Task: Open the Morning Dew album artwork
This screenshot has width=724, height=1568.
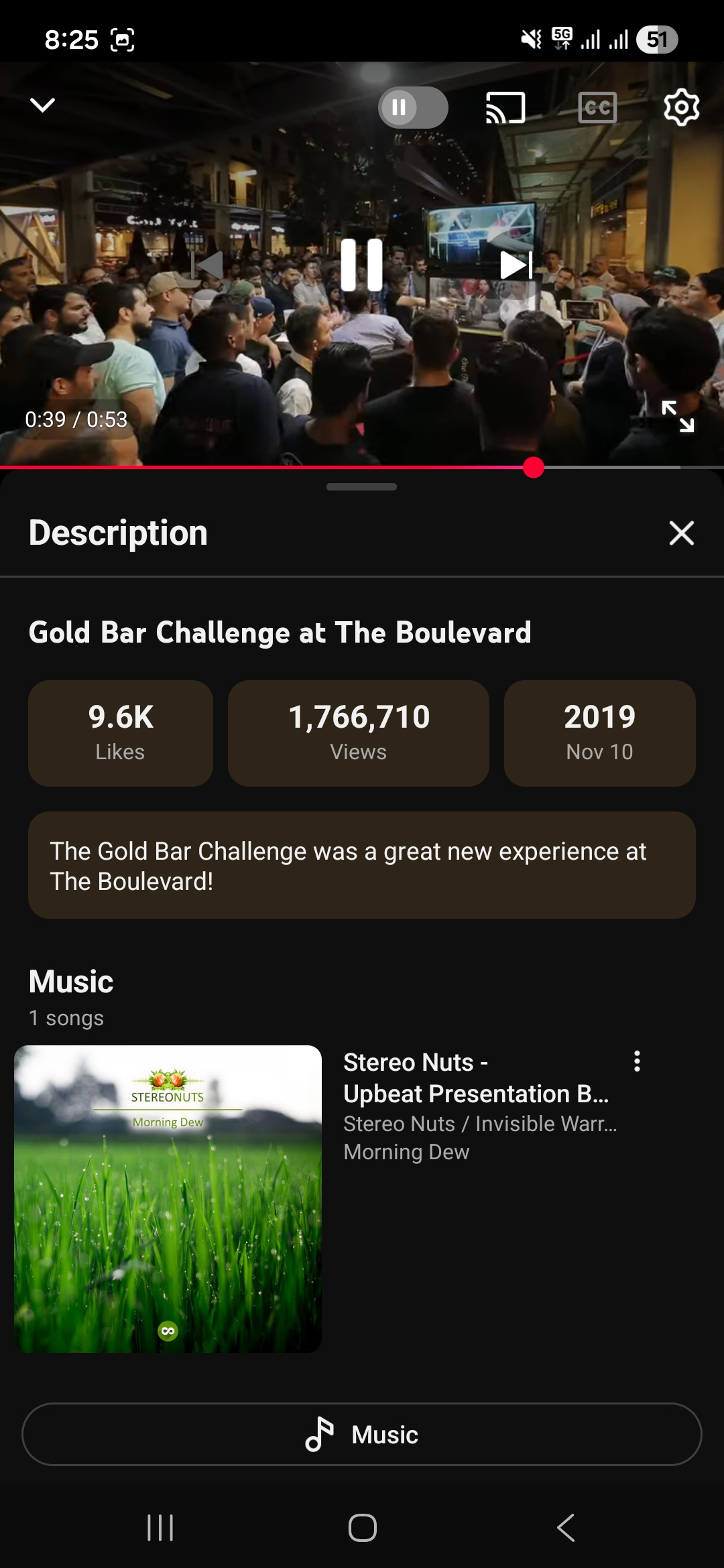Action: click(168, 1199)
